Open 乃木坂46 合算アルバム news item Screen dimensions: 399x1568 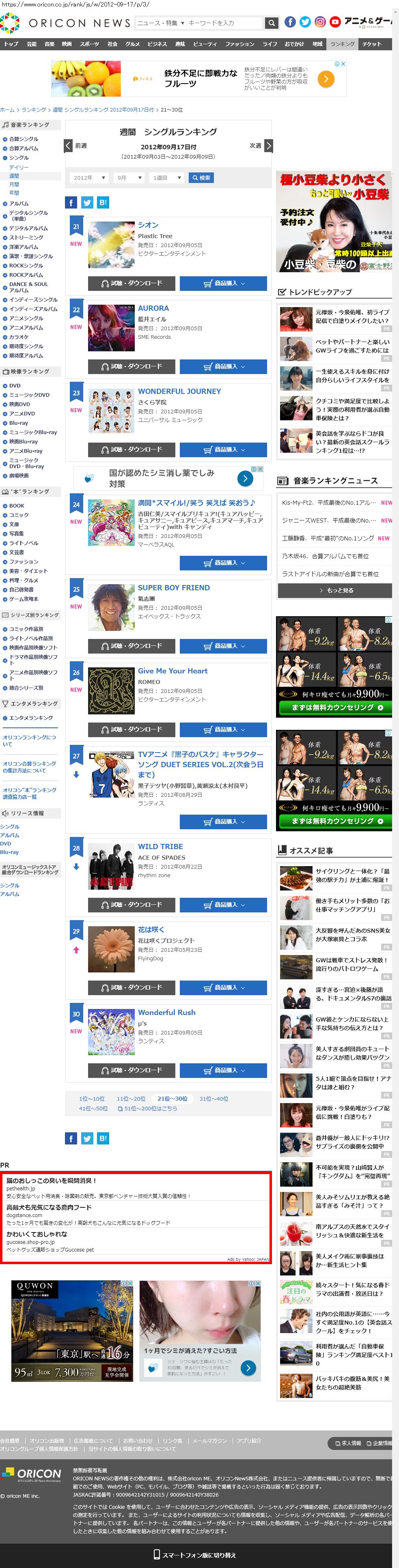(x=325, y=556)
